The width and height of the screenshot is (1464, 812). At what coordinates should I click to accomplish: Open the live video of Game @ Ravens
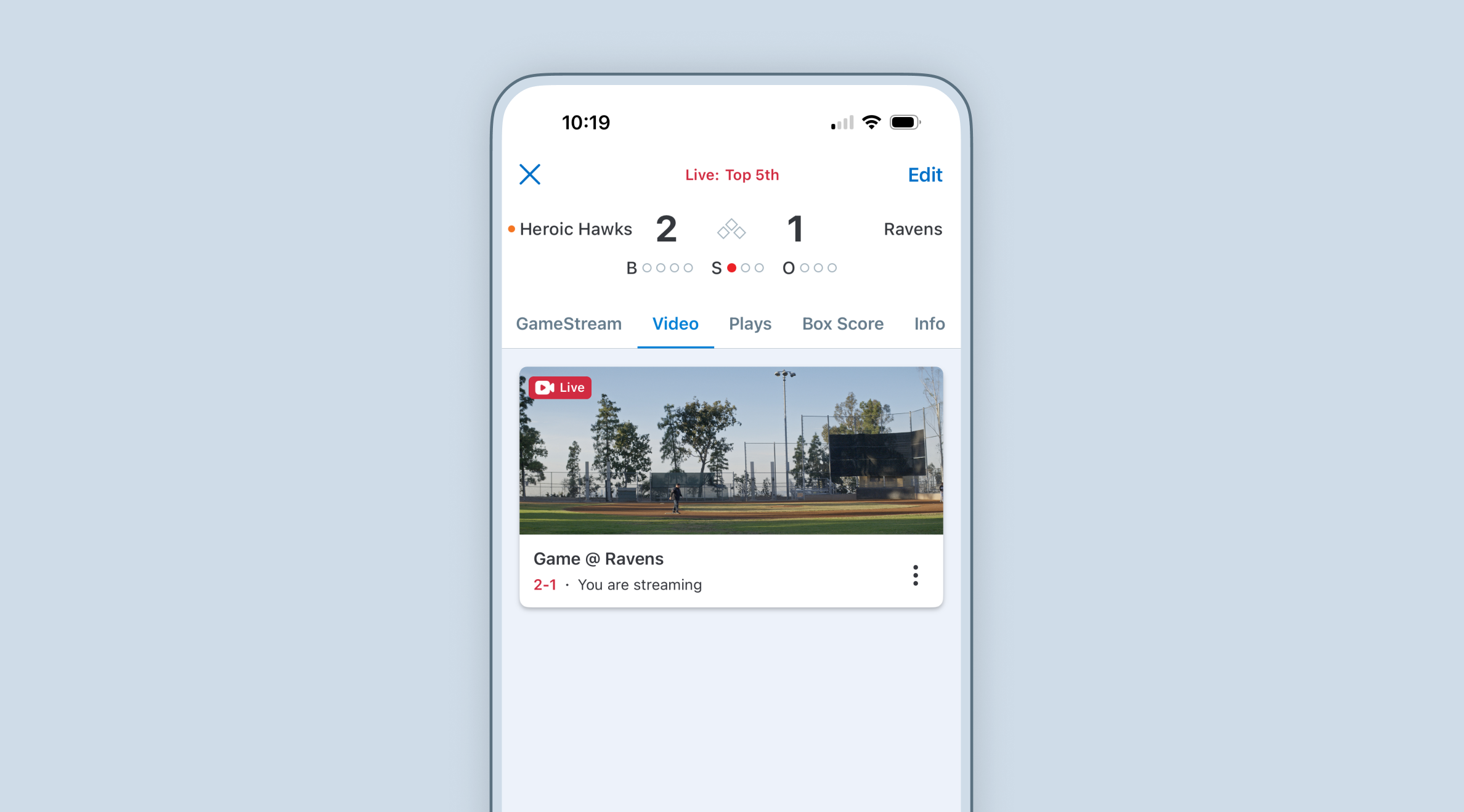pyautogui.click(x=731, y=451)
